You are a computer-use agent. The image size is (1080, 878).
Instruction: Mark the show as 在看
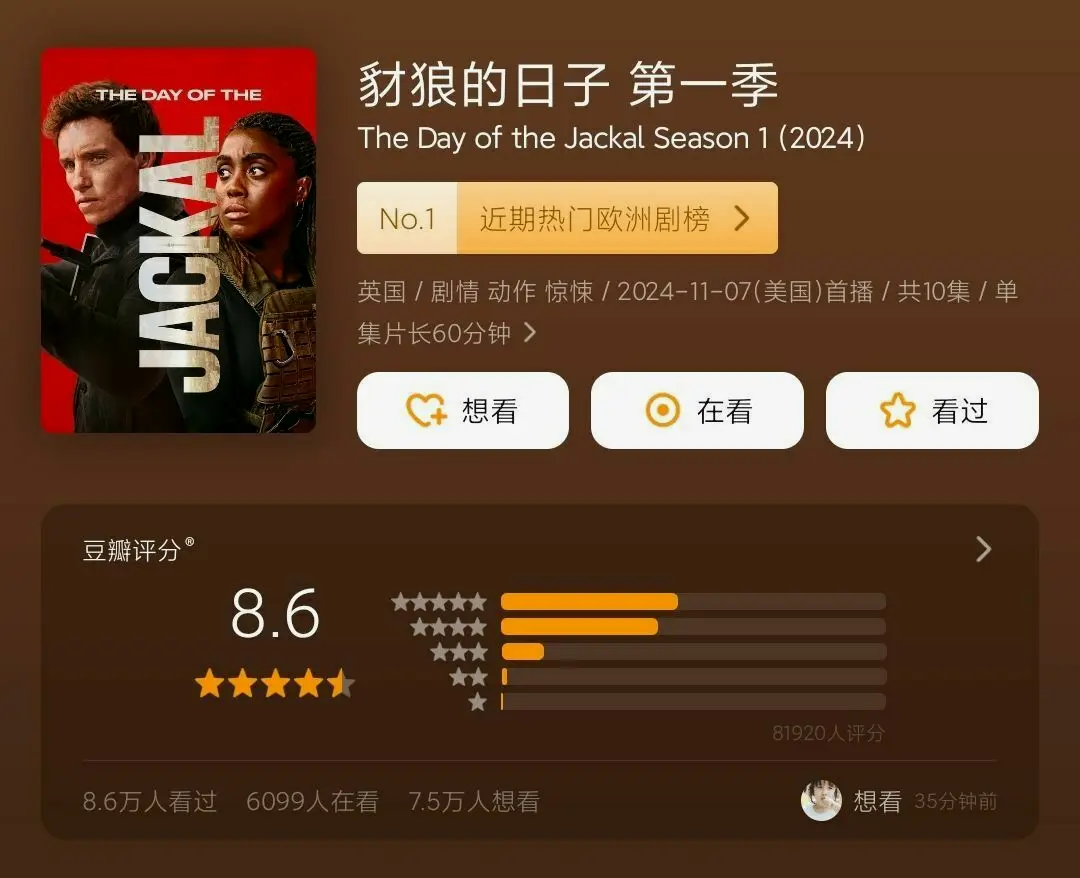coord(697,411)
